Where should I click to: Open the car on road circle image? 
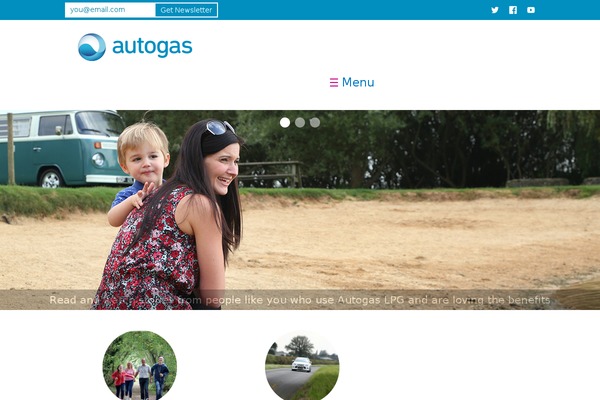point(302,366)
